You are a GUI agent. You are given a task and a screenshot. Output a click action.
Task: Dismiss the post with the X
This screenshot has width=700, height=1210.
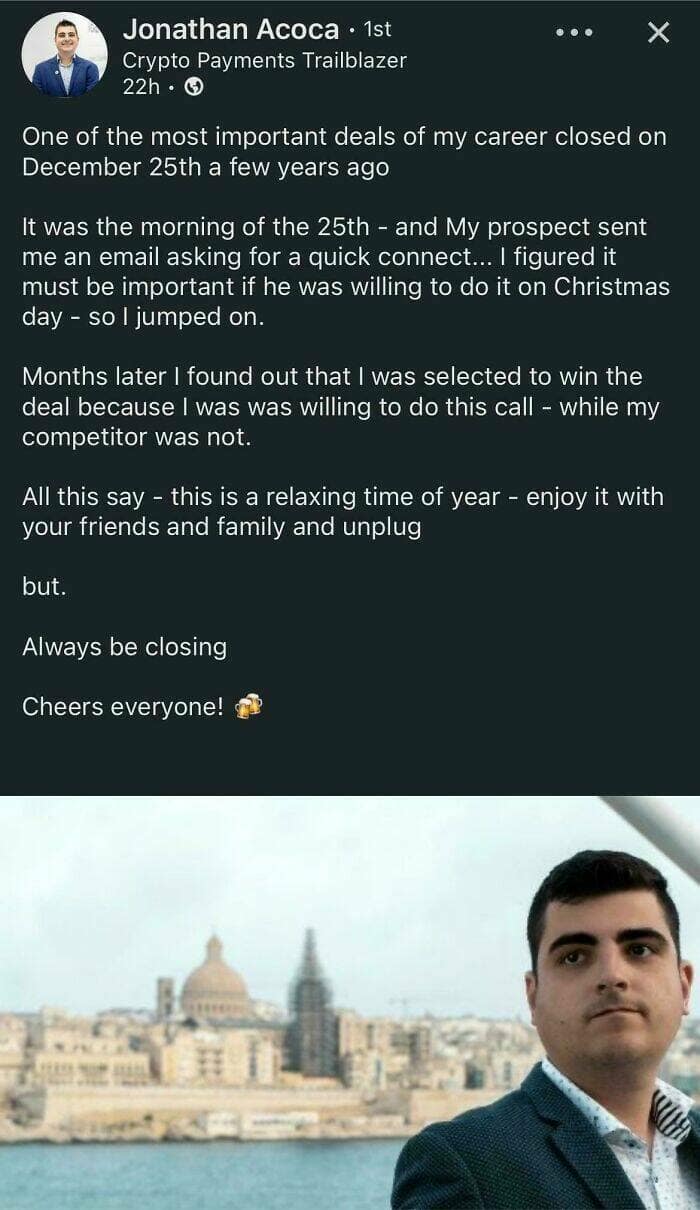(x=658, y=33)
